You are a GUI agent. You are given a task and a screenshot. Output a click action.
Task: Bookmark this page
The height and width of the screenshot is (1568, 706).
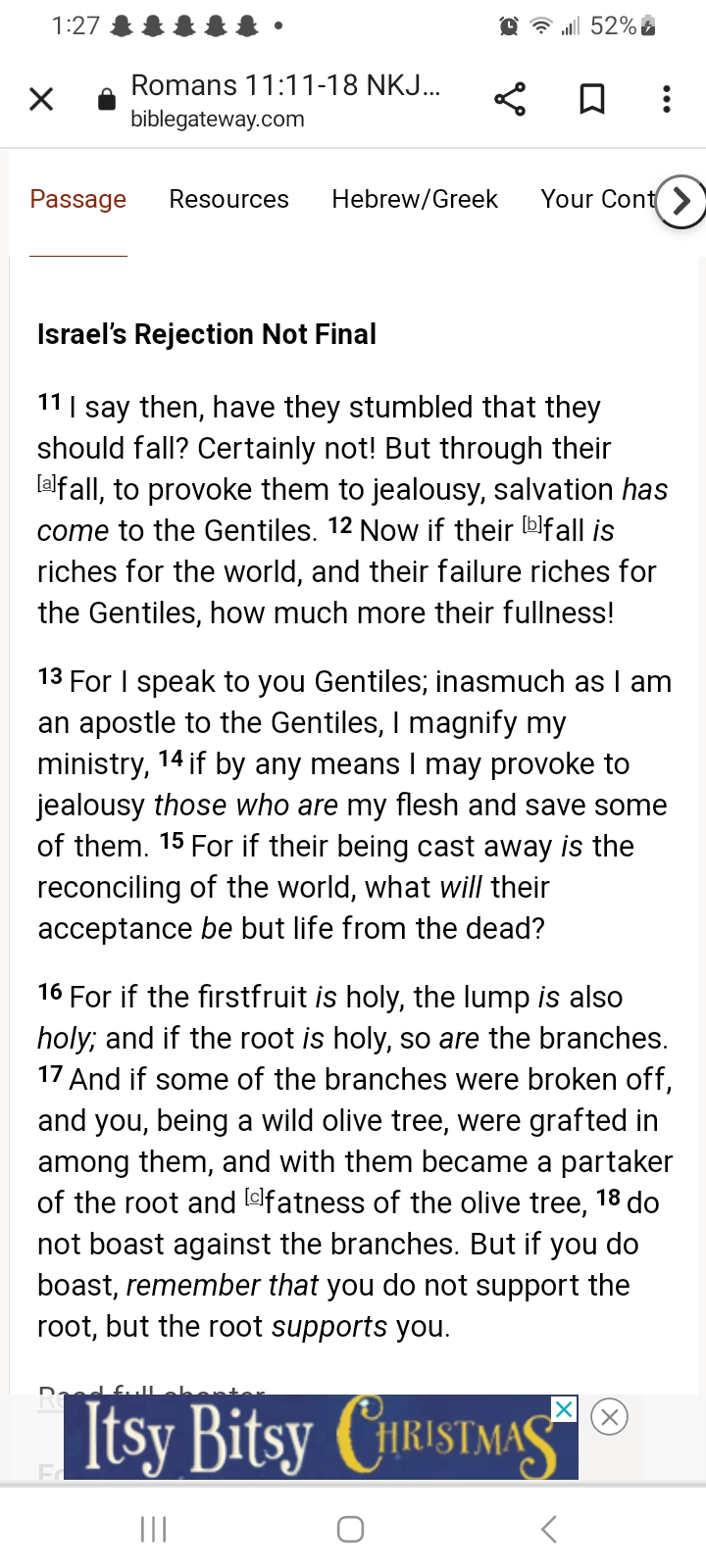591,99
